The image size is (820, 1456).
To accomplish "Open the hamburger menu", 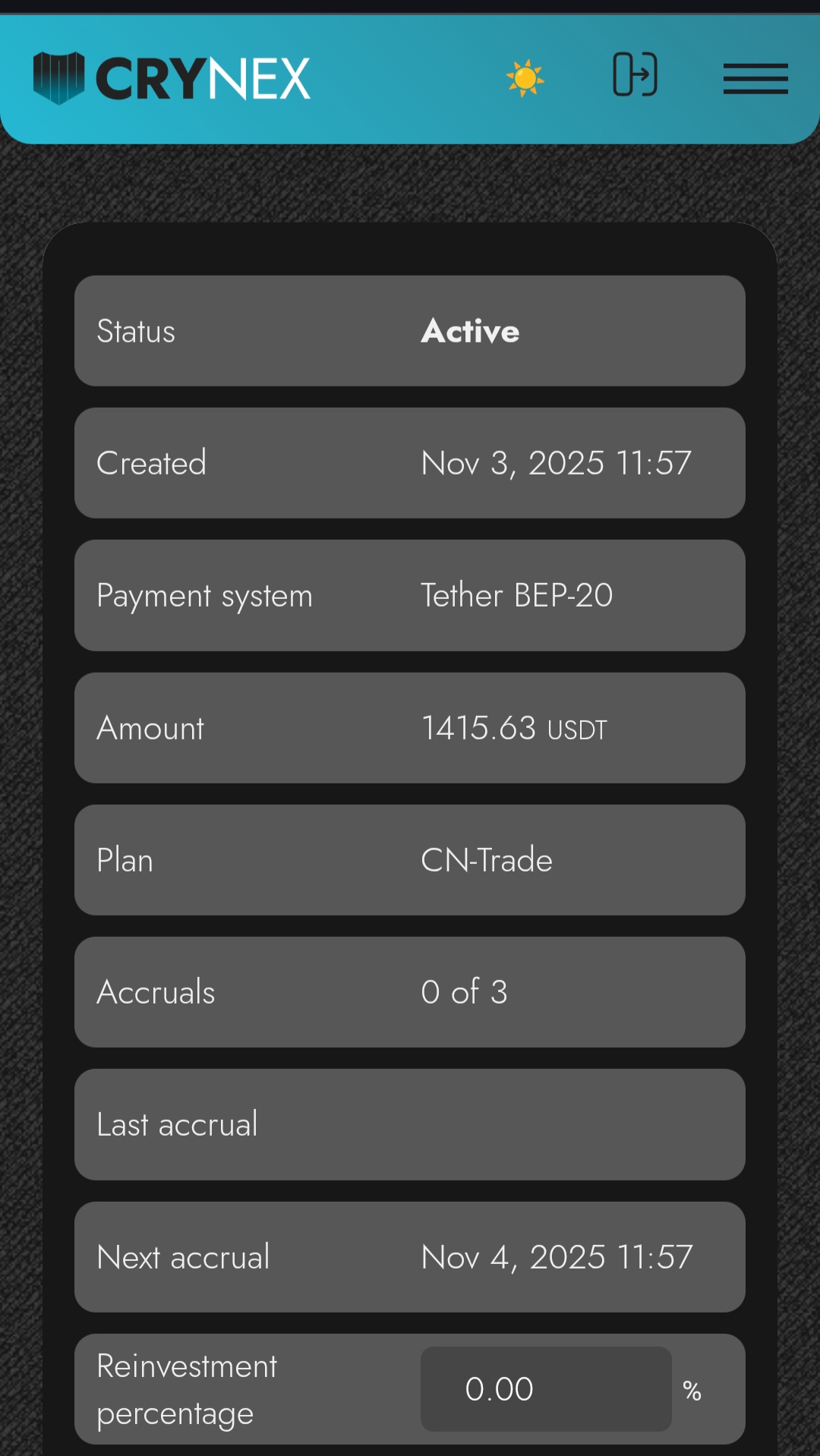I will tap(755, 79).
